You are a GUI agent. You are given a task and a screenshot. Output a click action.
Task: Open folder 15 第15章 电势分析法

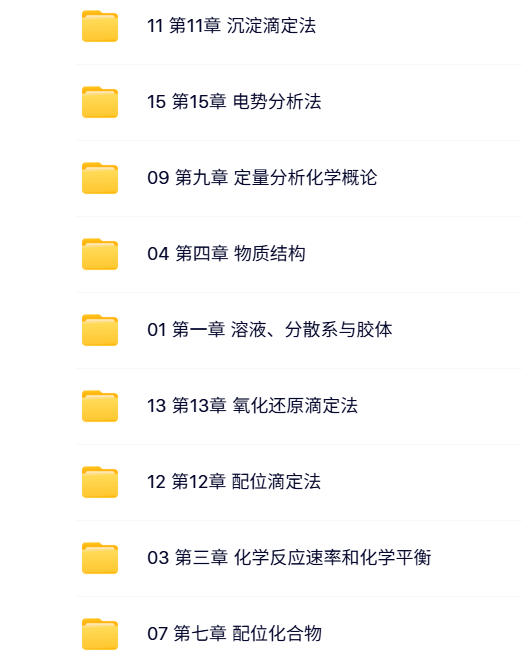click(299, 102)
